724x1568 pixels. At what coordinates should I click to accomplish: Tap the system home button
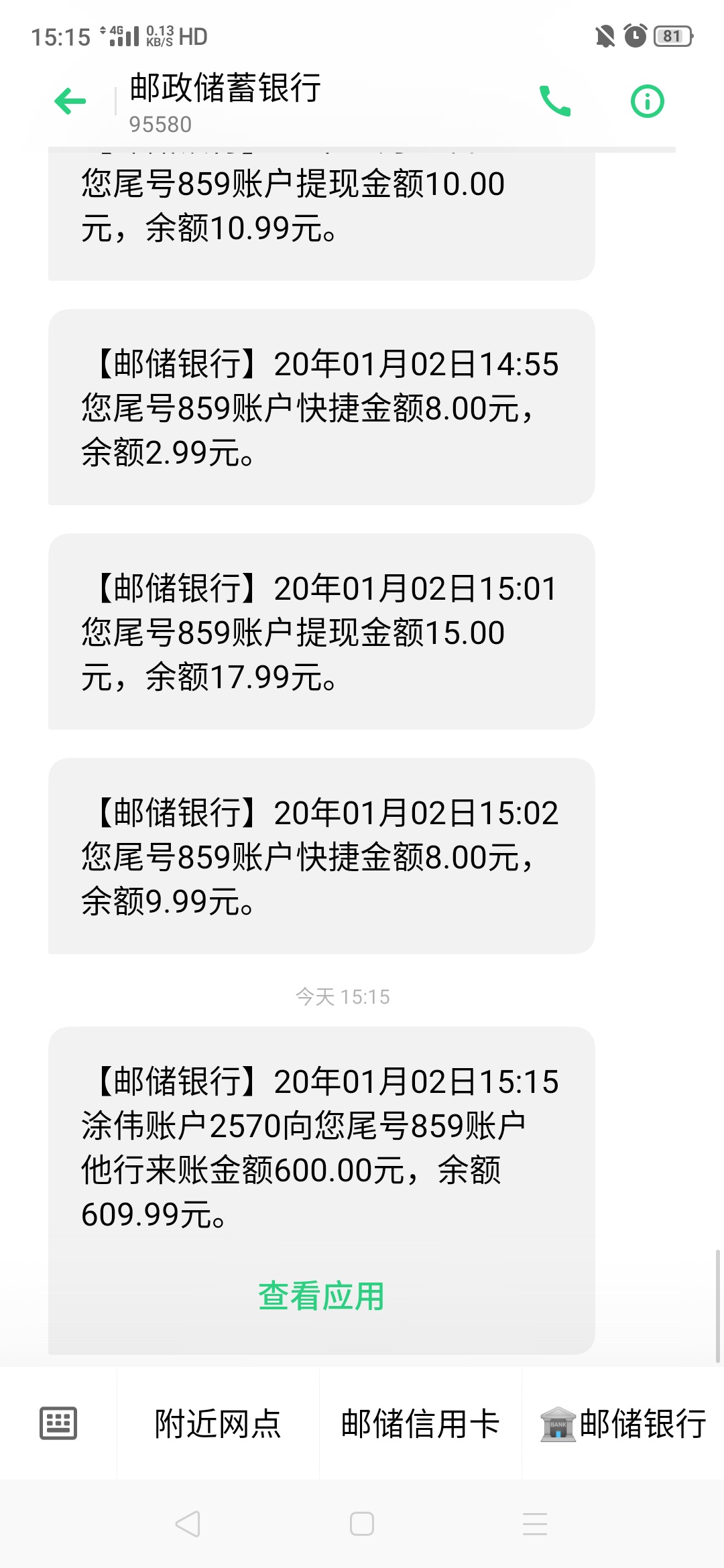pyautogui.click(x=362, y=1524)
